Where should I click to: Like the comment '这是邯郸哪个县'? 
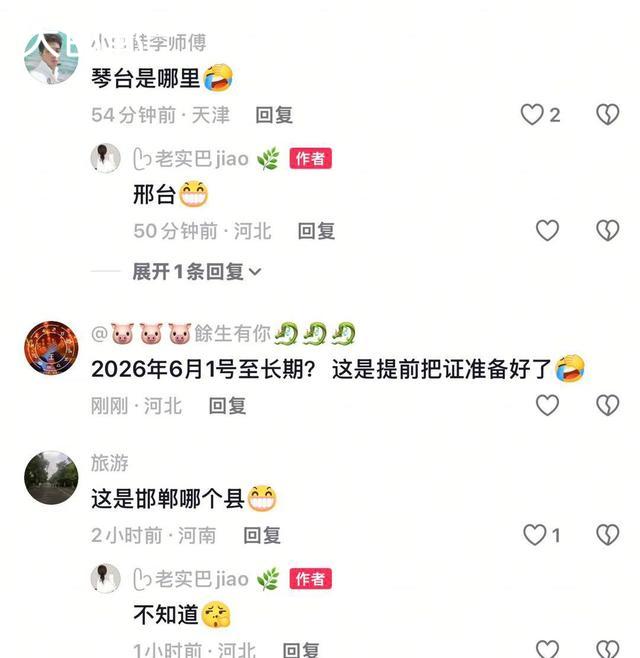(x=532, y=535)
